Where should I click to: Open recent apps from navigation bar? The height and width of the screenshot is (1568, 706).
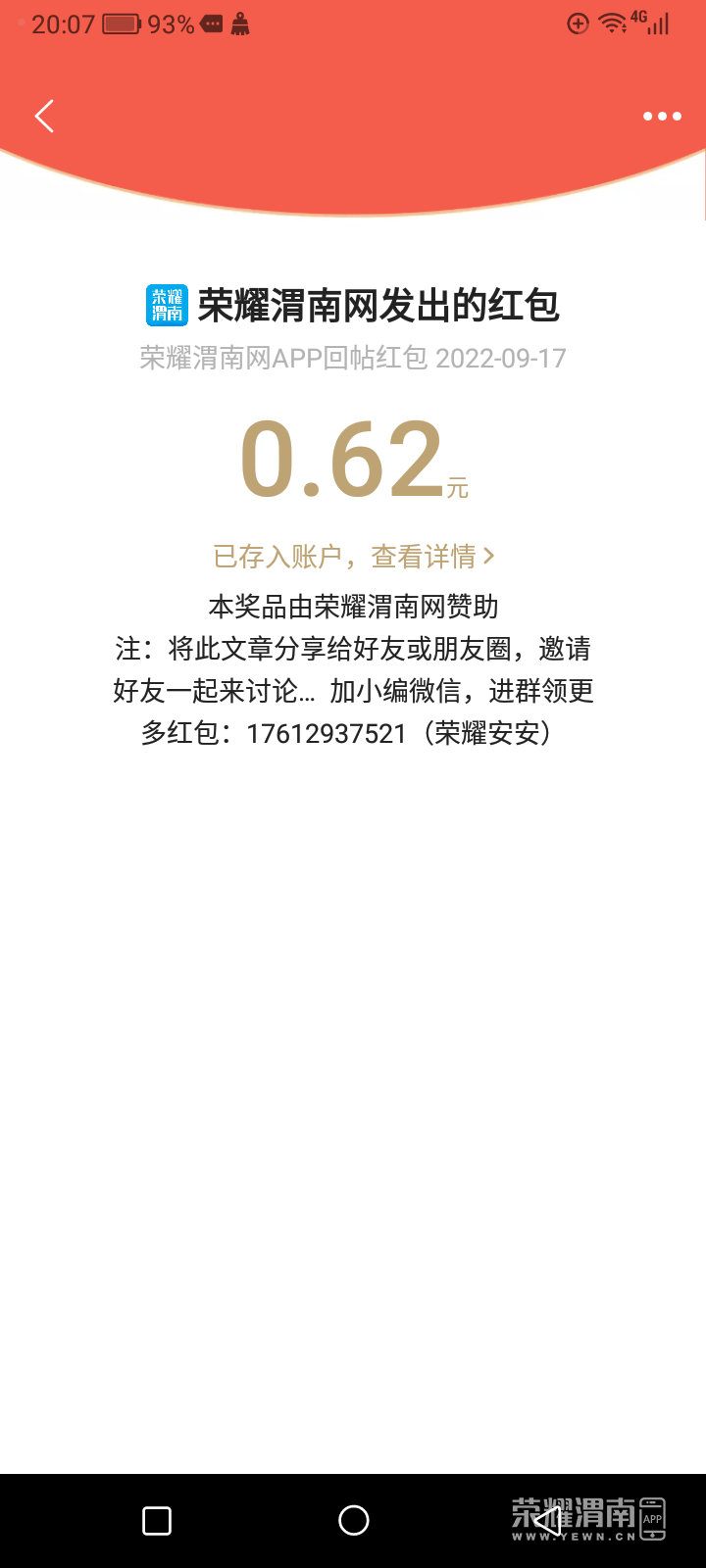tap(157, 1520)
